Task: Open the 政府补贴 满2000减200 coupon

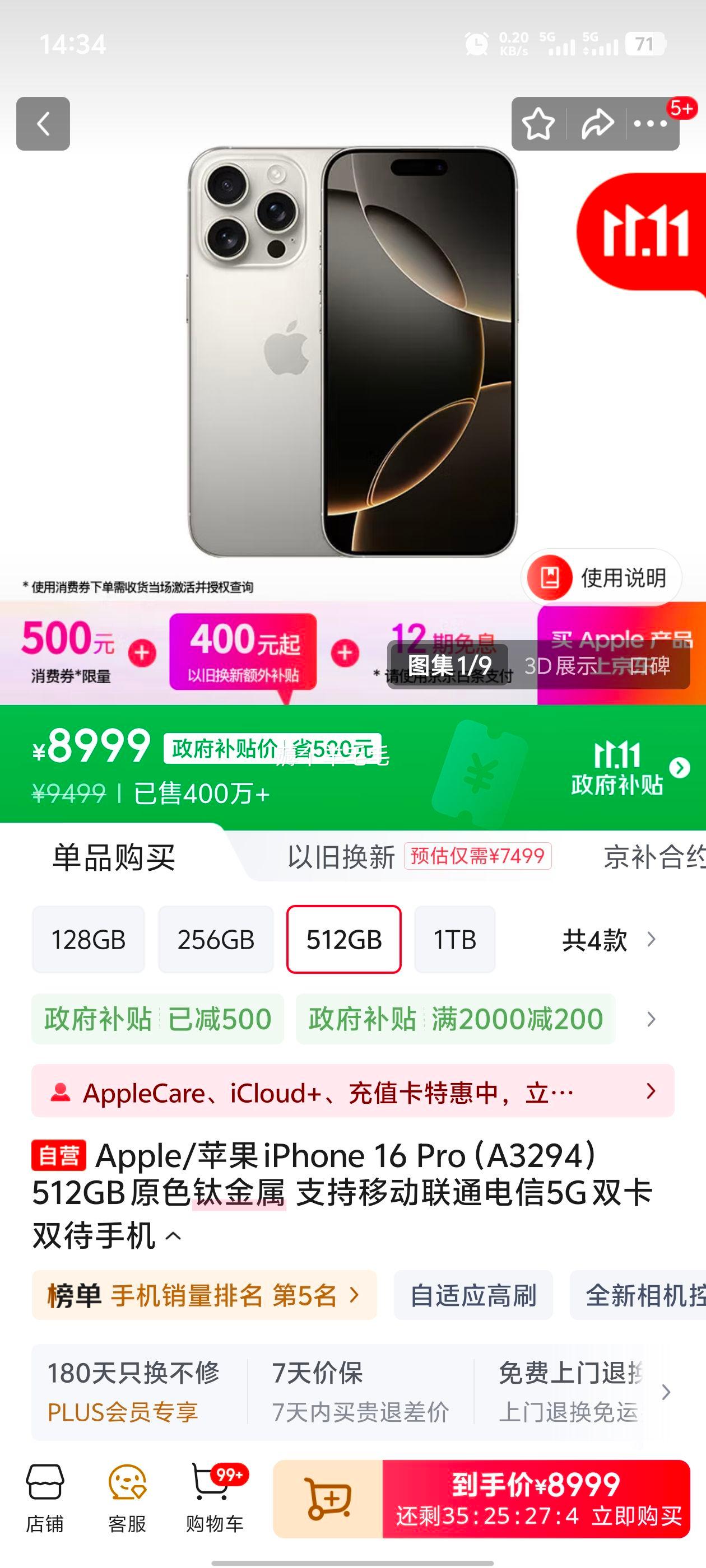Action: click(x=455, y=1019)
